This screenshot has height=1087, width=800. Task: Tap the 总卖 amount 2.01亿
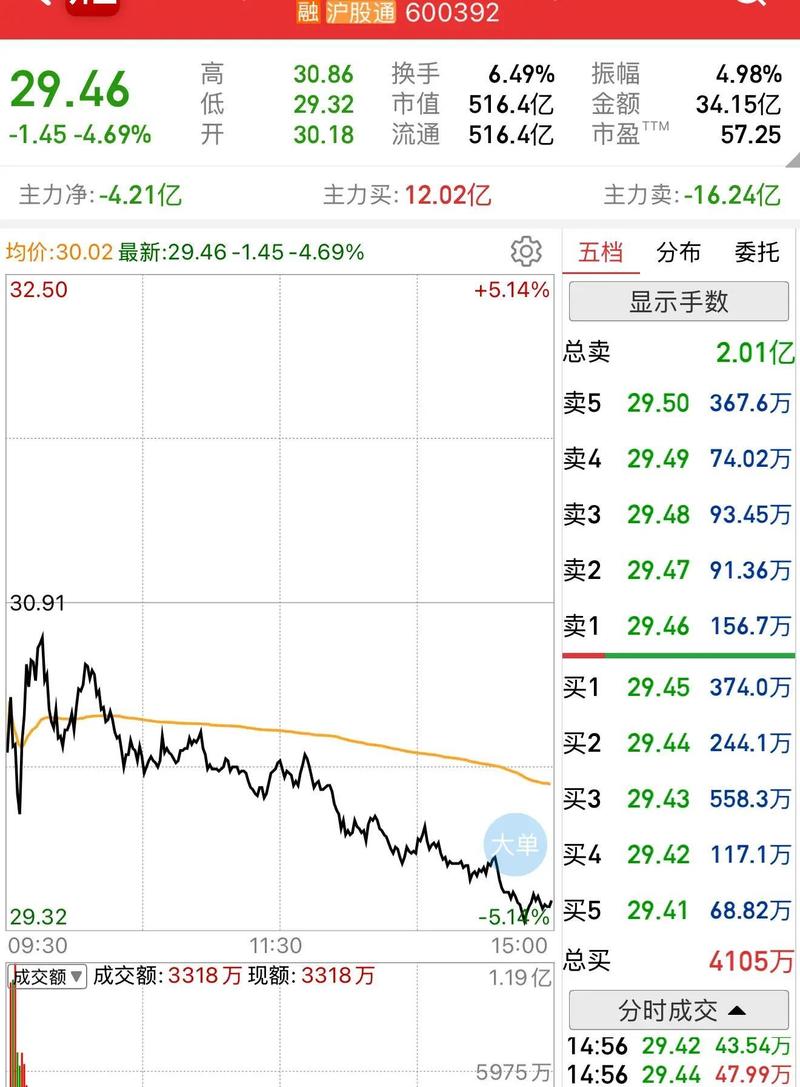pyautogui.click(x=752, y=352)
